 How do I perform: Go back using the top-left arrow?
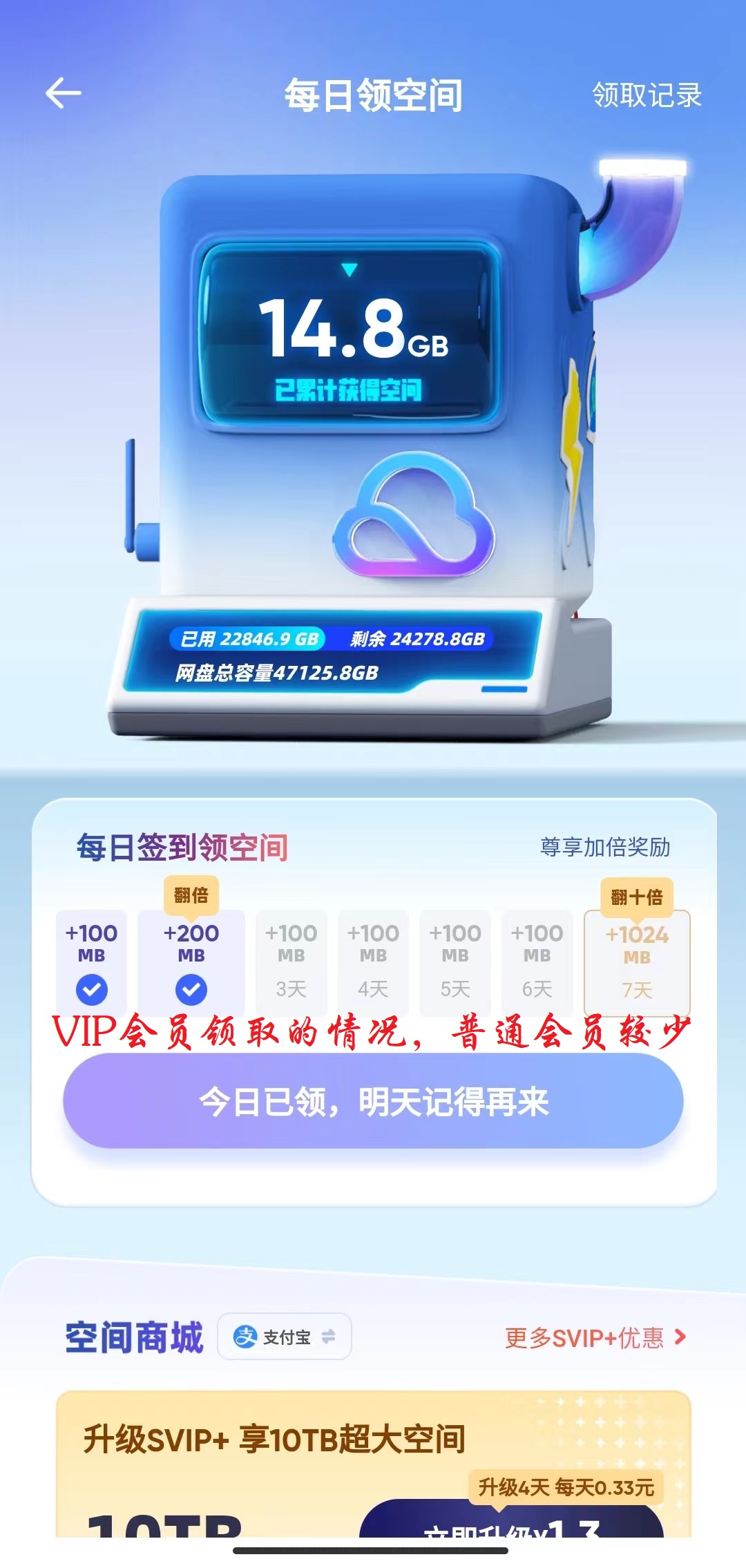point(64,93)
